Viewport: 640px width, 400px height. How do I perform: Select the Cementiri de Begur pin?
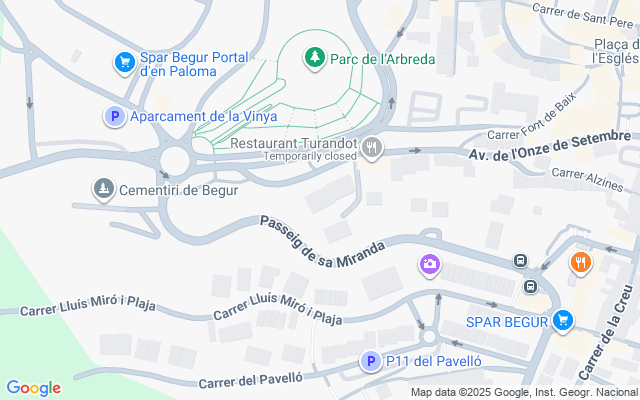(102, 188)
